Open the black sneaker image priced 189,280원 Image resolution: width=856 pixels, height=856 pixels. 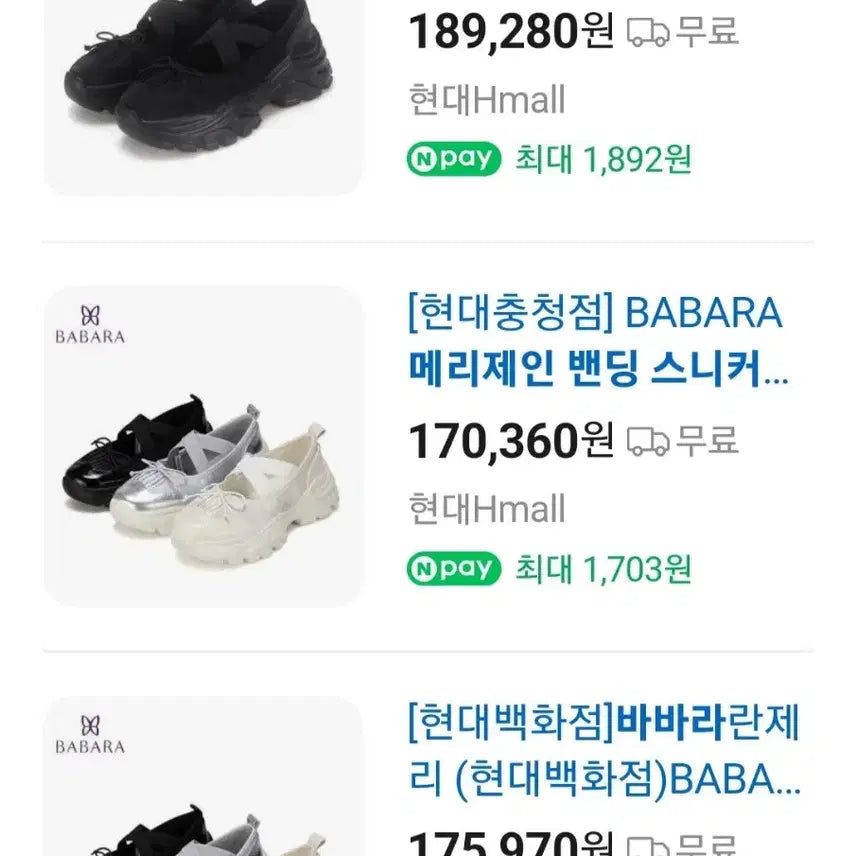(203, 90)
